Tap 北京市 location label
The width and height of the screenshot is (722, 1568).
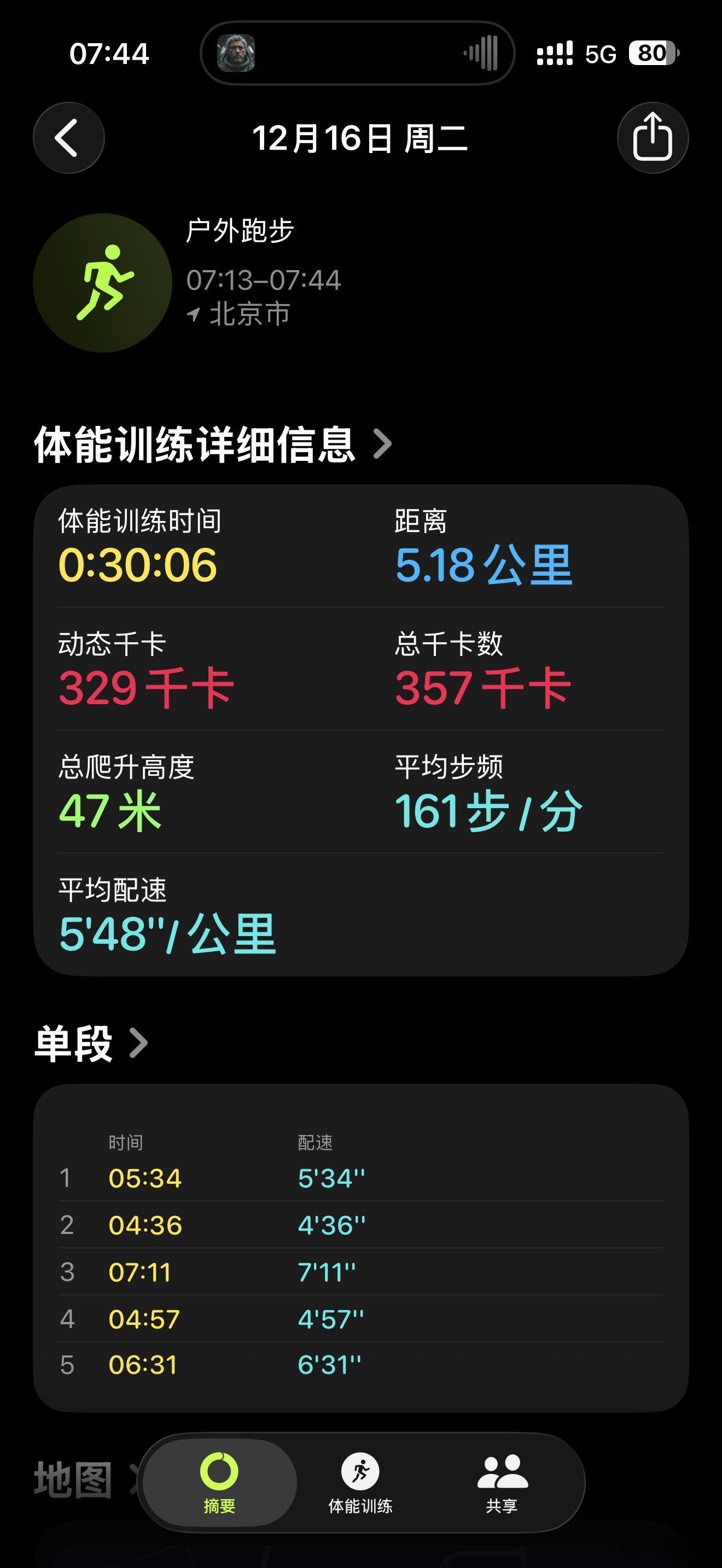click(x=249, y=314)
